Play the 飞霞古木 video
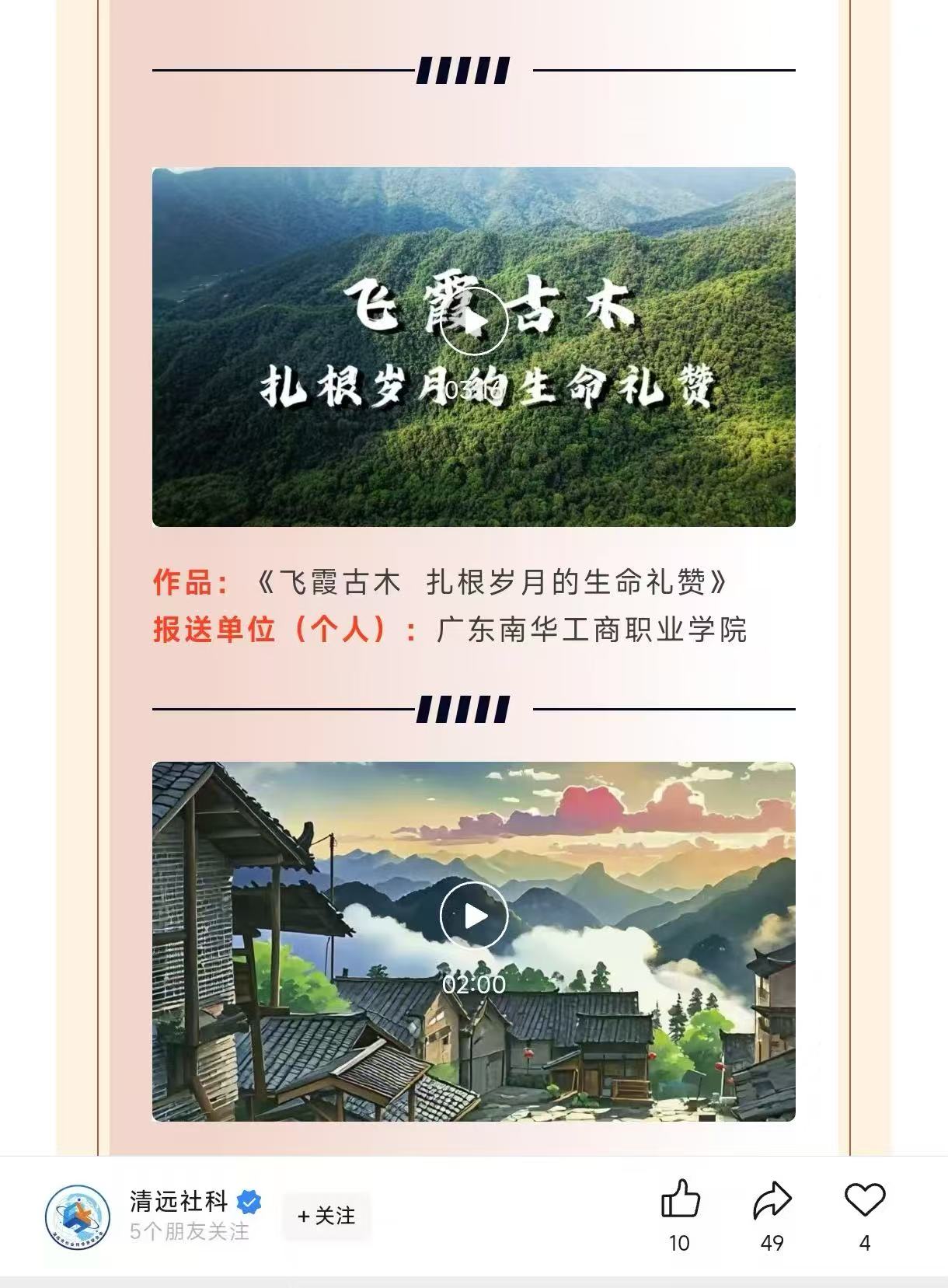 pos(474,320)
